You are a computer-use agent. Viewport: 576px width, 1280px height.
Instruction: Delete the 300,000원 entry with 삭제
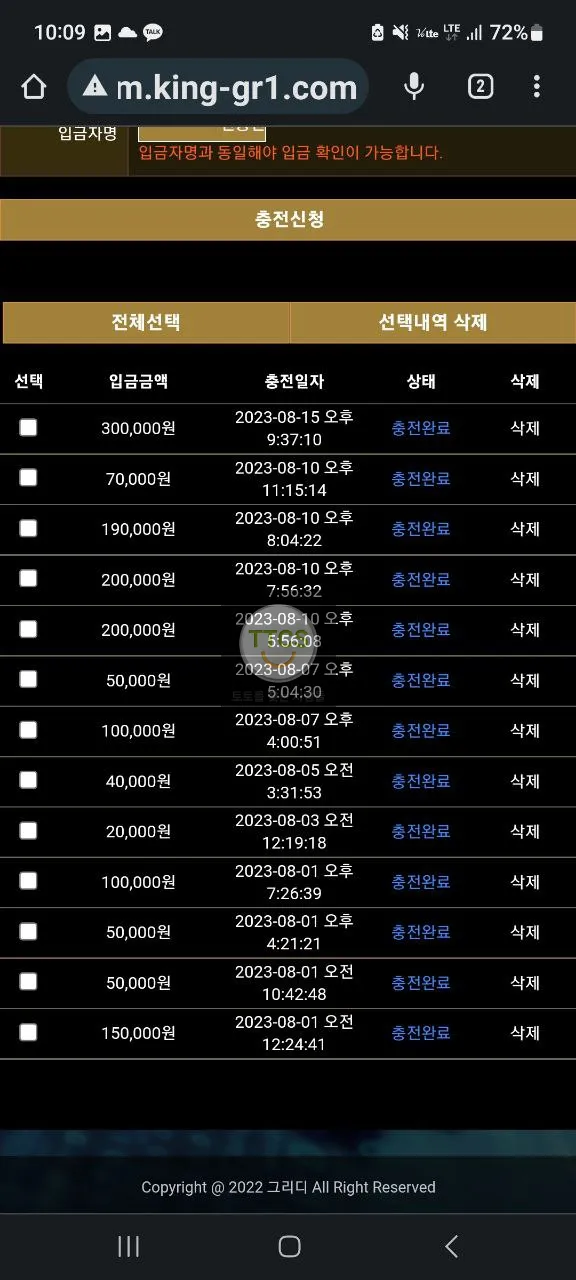[x=525, y=428]
